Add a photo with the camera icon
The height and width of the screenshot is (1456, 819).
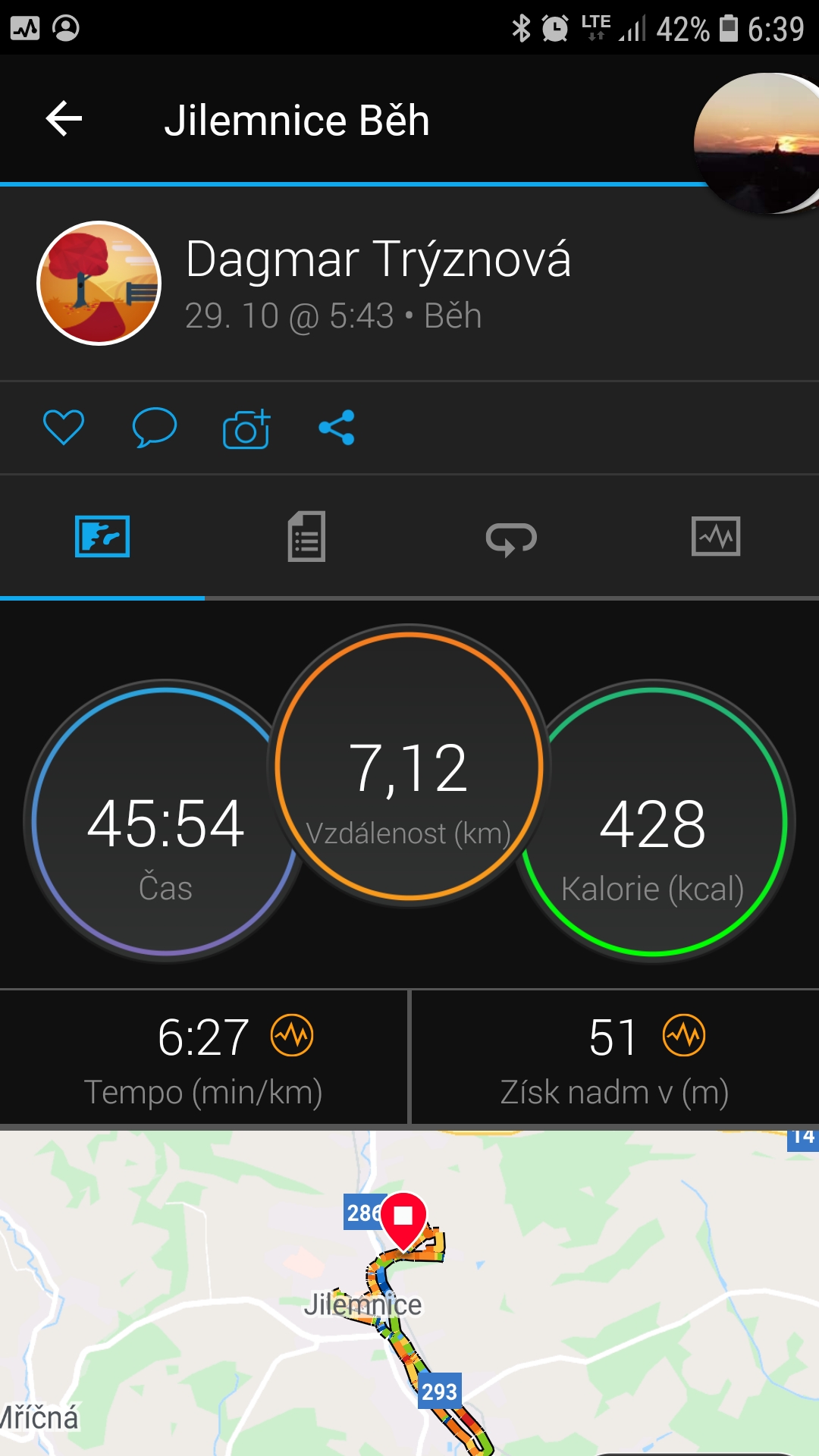click(x=246, y=428)
